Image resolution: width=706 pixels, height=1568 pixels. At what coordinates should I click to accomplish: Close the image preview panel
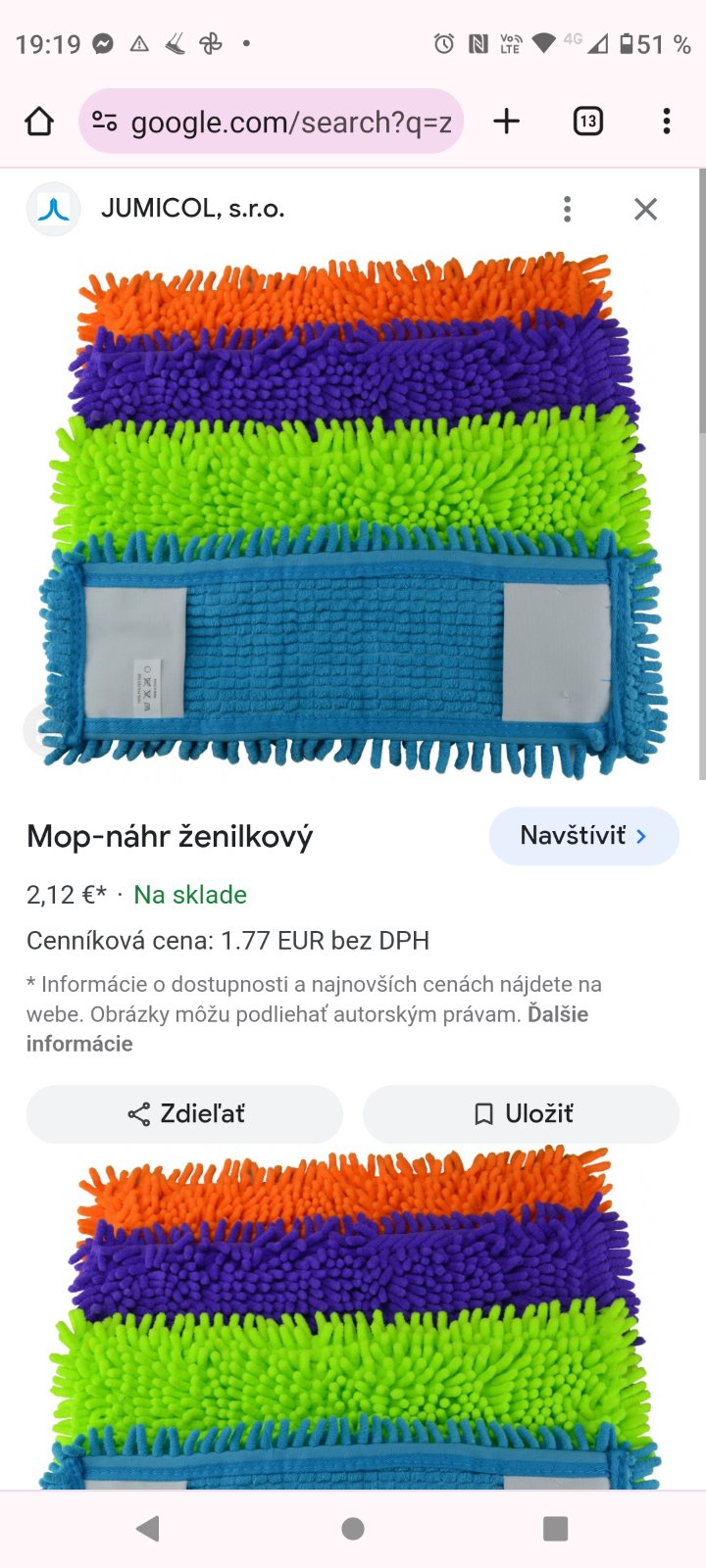coord(645,209)
